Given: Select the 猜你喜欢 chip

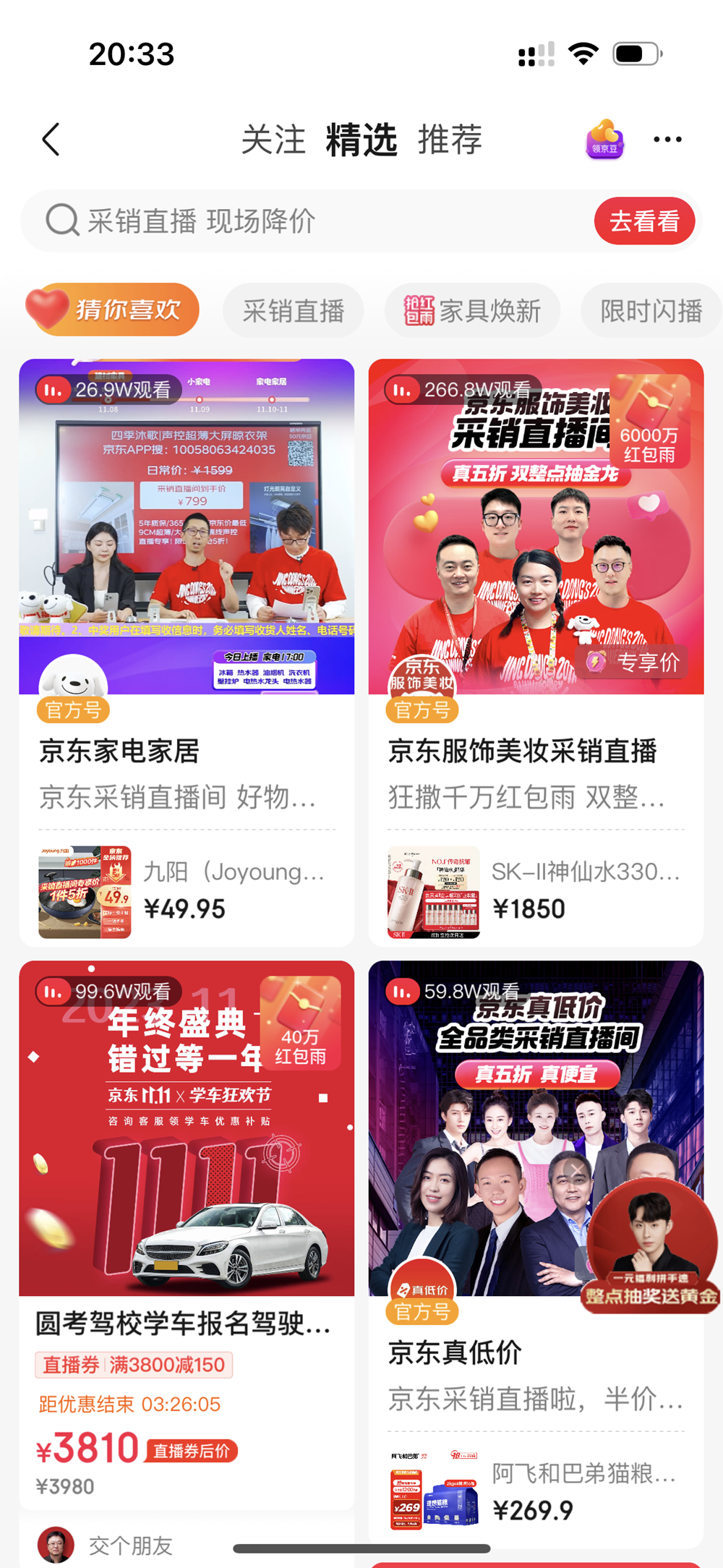Looking at the screenshot, I should (x=112, y=310).
